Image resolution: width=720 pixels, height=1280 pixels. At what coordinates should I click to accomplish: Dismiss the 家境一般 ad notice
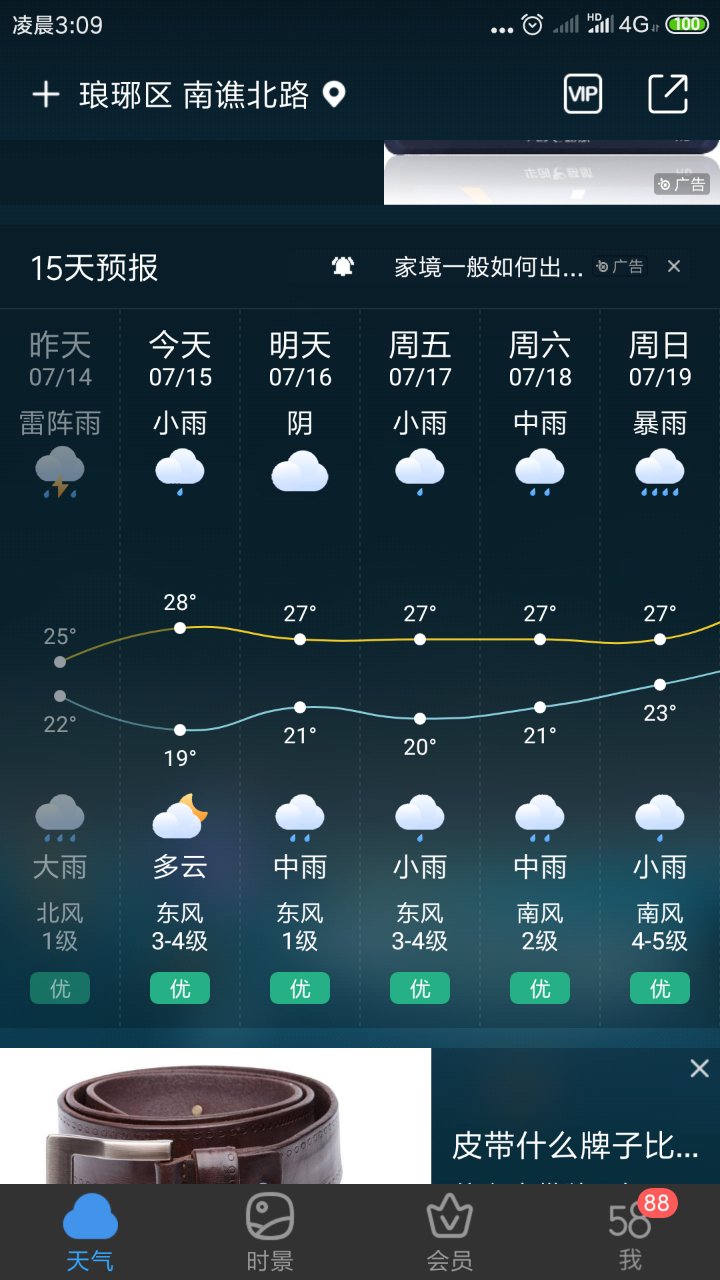pyautogui.click(x=674, y=266)
